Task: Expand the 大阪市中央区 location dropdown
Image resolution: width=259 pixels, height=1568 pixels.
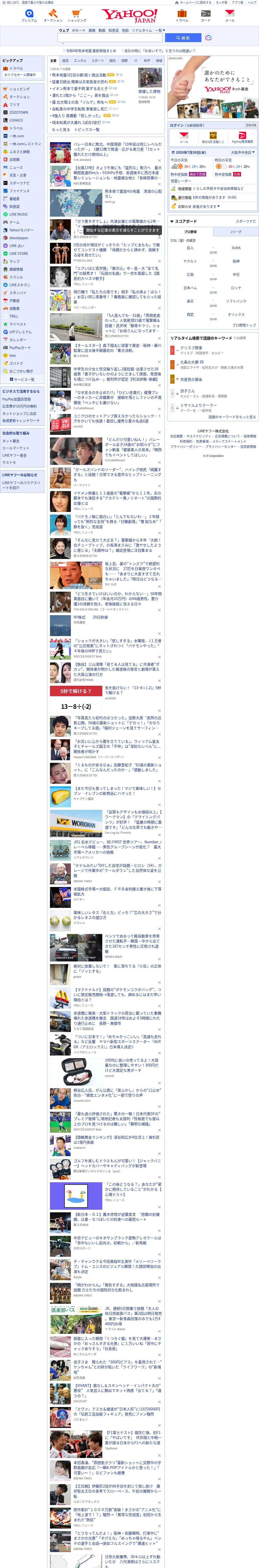Action: (x=243, y=153)
